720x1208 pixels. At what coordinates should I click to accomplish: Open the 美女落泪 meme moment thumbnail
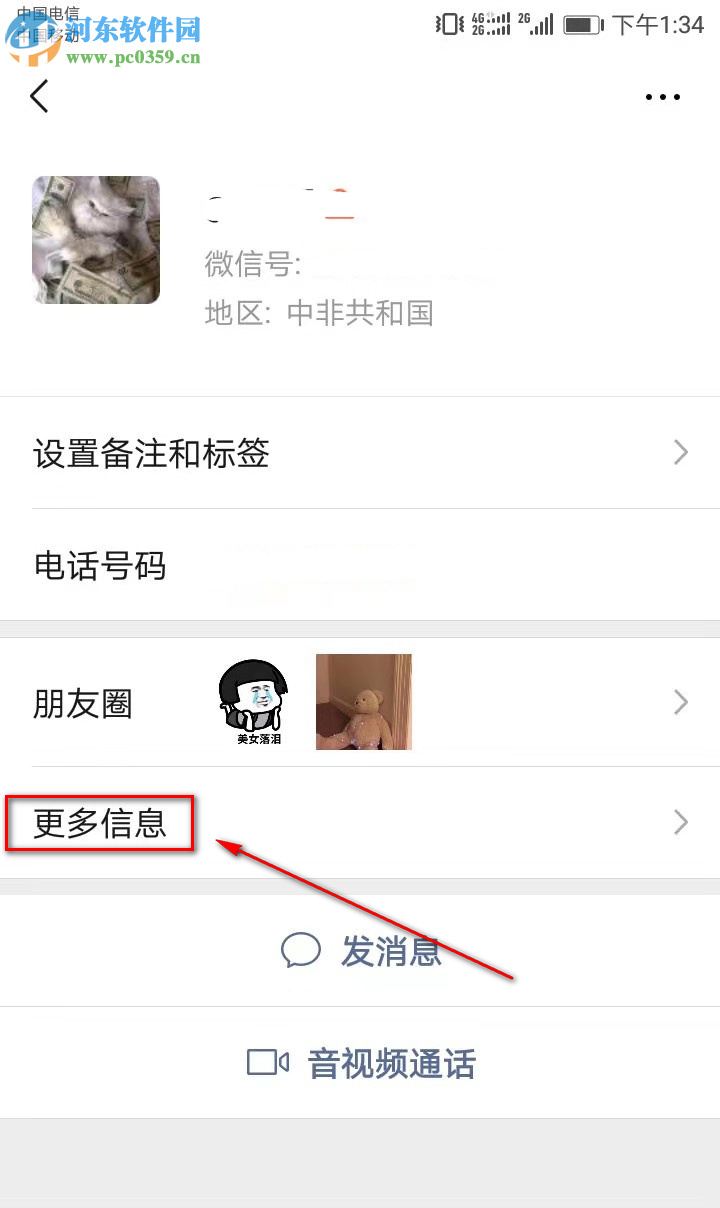click(x=253, y=701)
